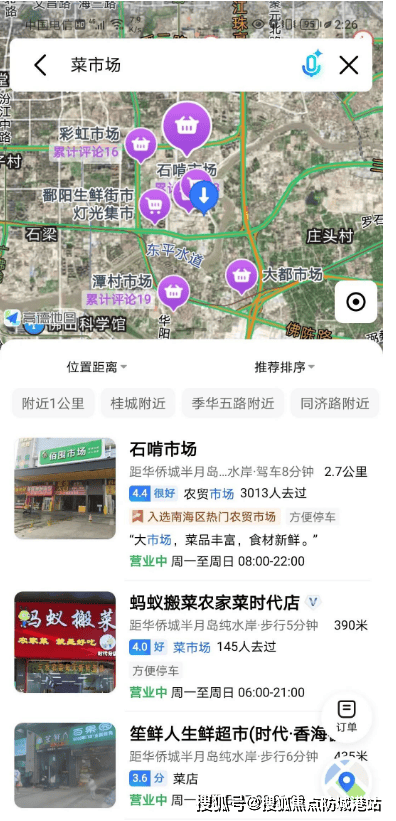The height and width of the screenshot is (821, 396).
Task: Open the 位置距离 filter dropdown
Action: pyautogui.click(x=96, y=367)
